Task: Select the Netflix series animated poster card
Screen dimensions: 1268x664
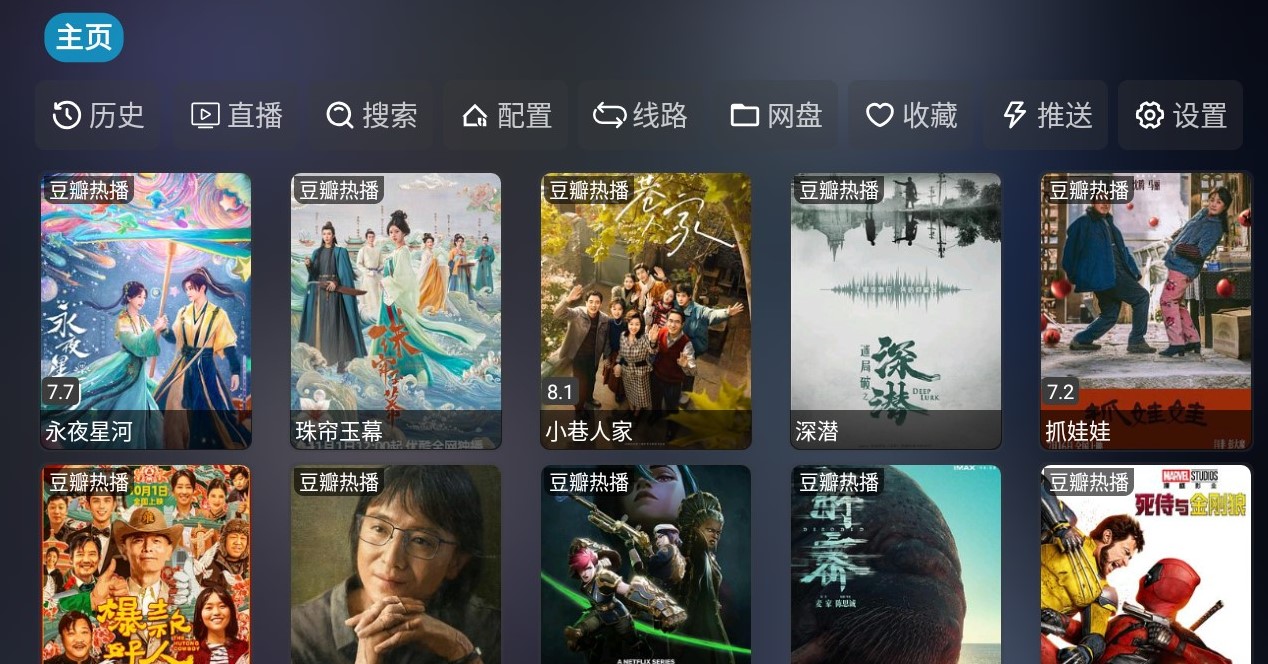Action: 646,565
